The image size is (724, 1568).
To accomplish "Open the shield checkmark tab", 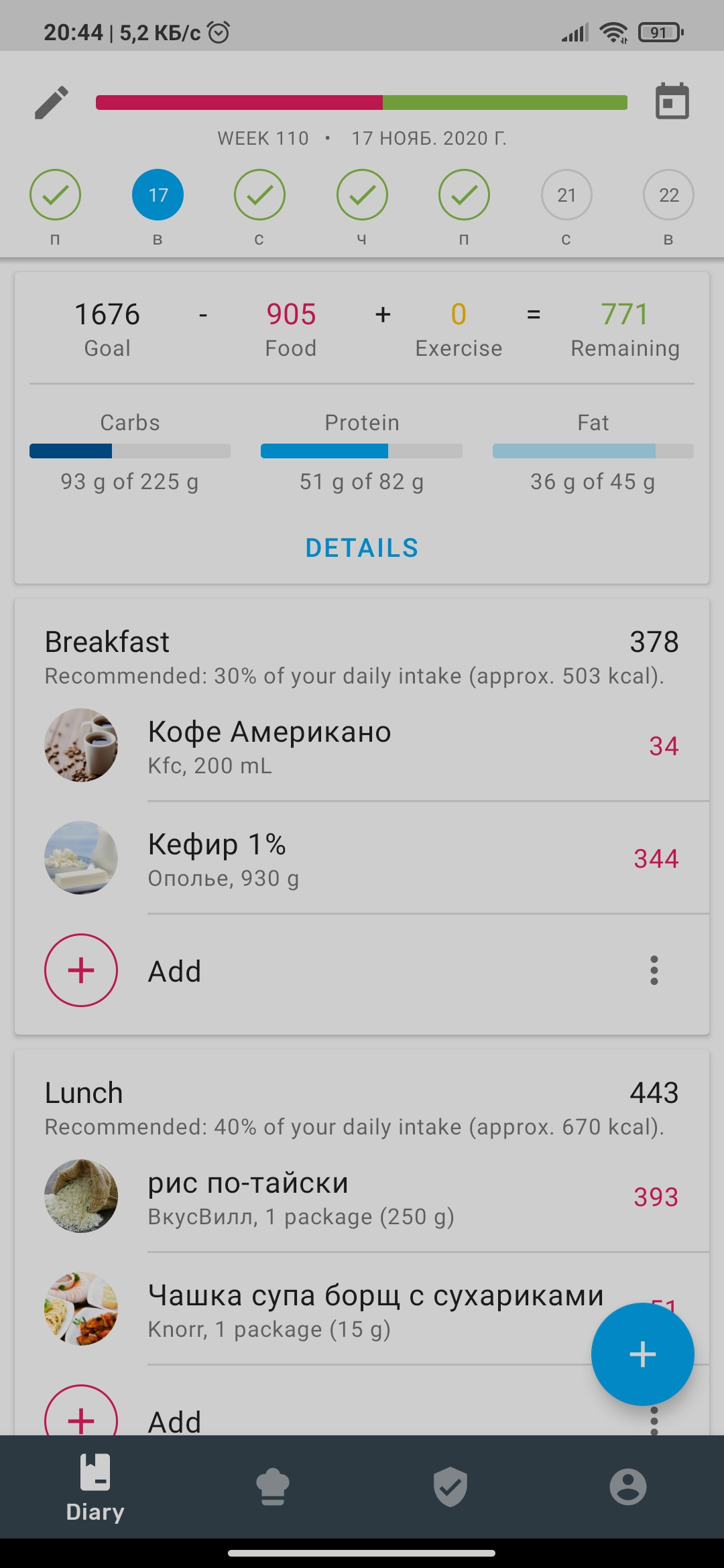I will point(450,1487).
